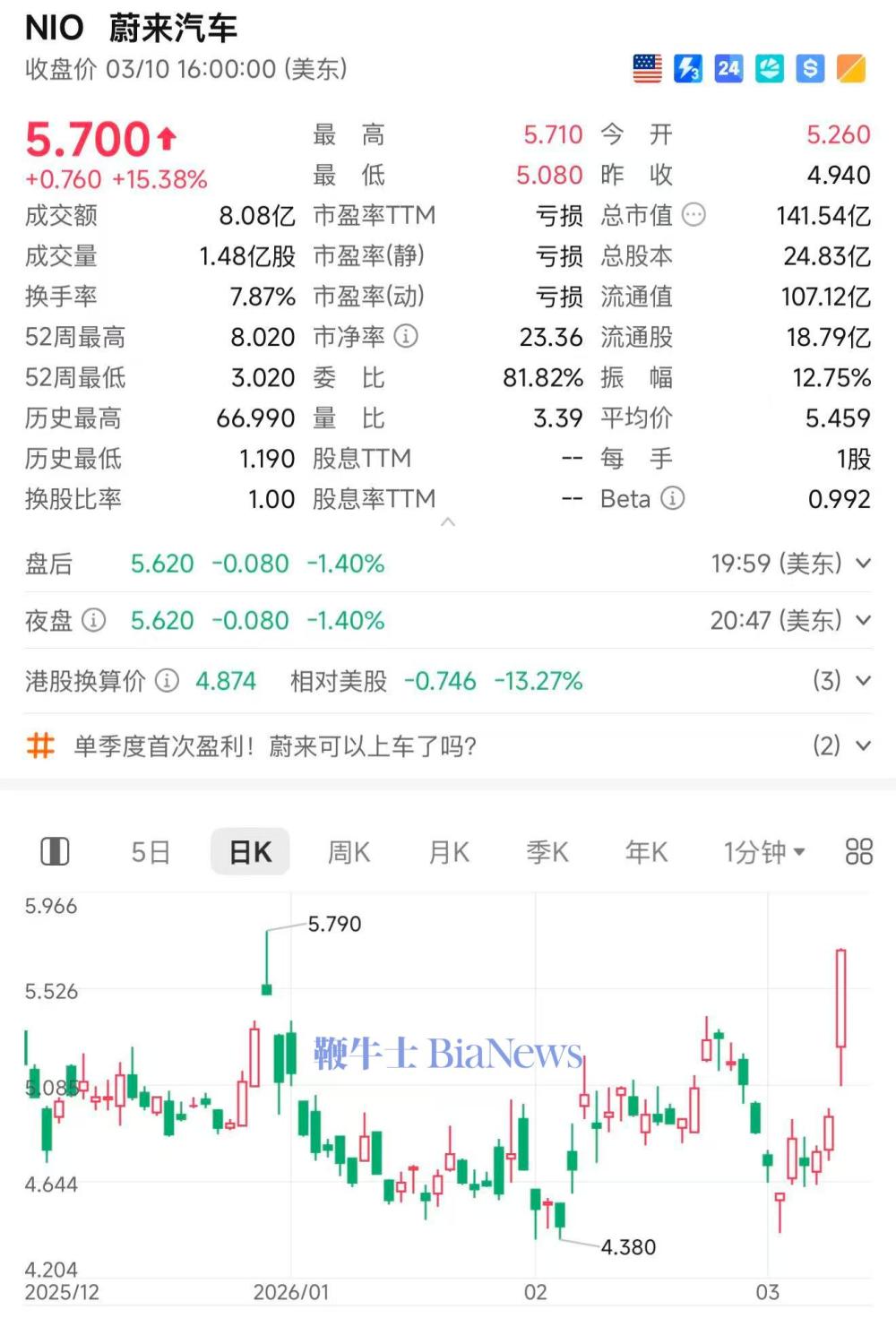Viewport: 896px width, 1318px height.
Task: Show info about 港股换算价
Action: [167, 681]
